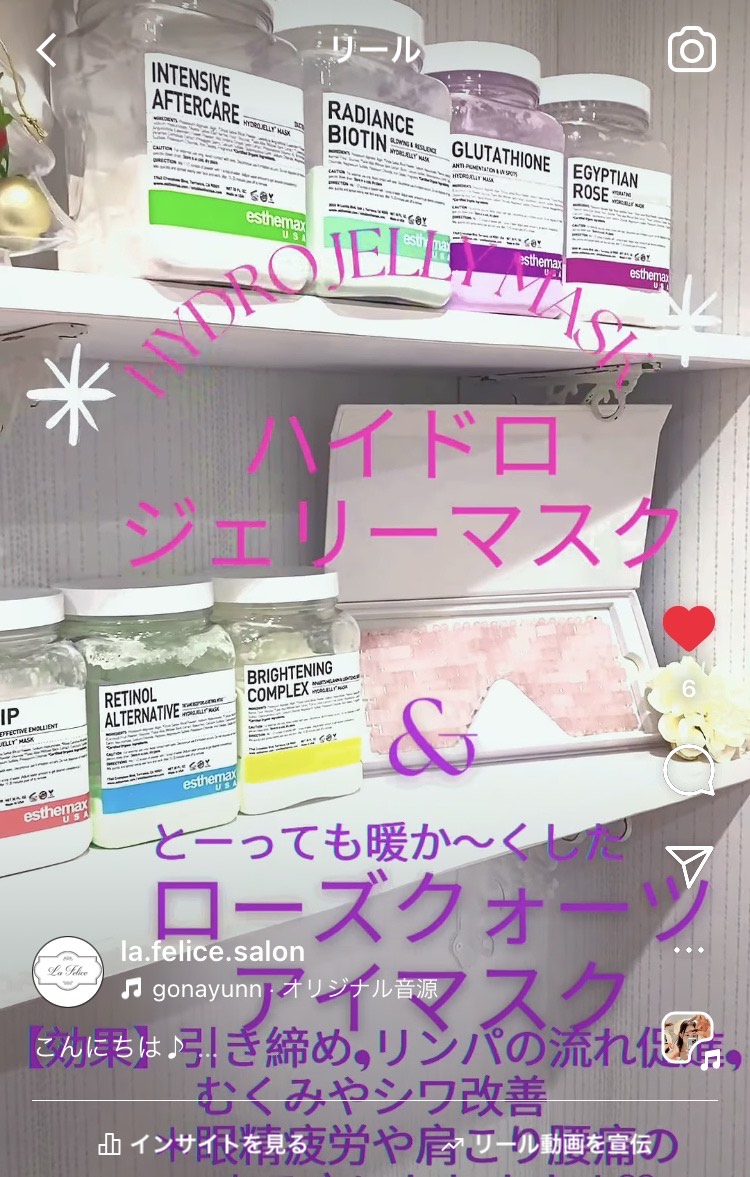
Task: Tap インサイトを見る to view insights
Action: pyautogui.click(x=205, y=1143)
